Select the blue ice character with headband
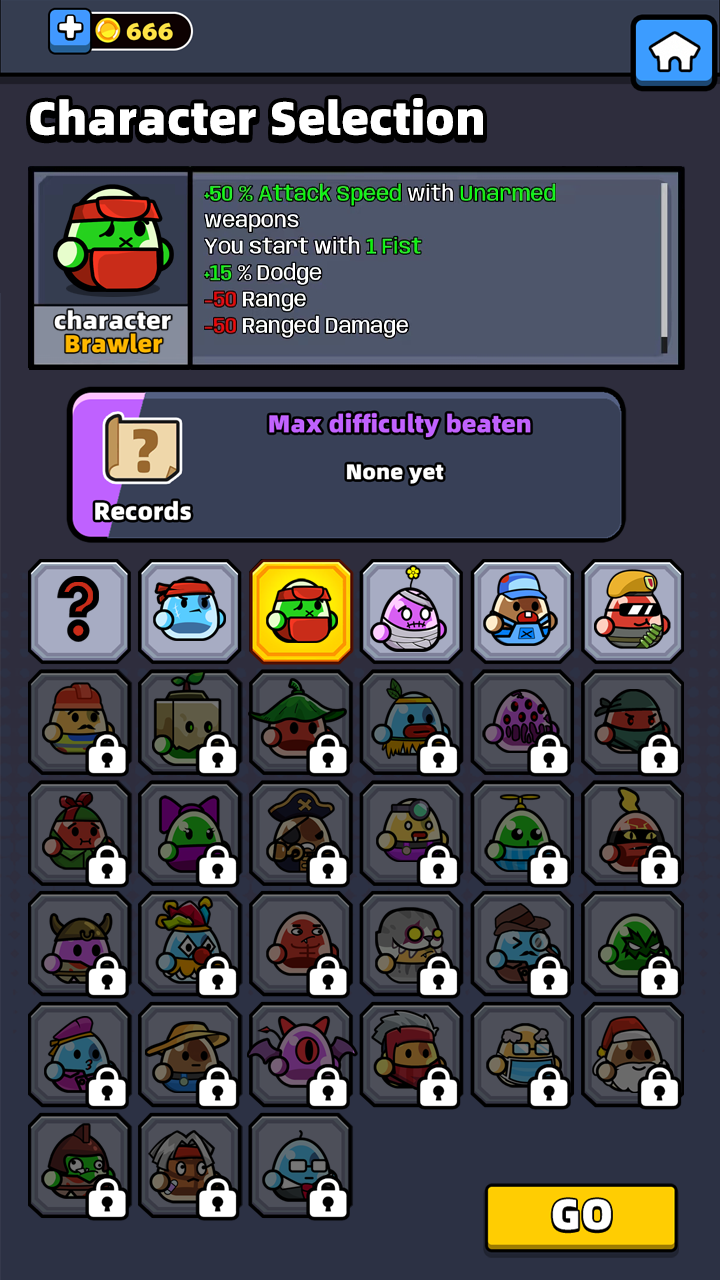This screenshot has height=1280, width=720. click(190, 611)
